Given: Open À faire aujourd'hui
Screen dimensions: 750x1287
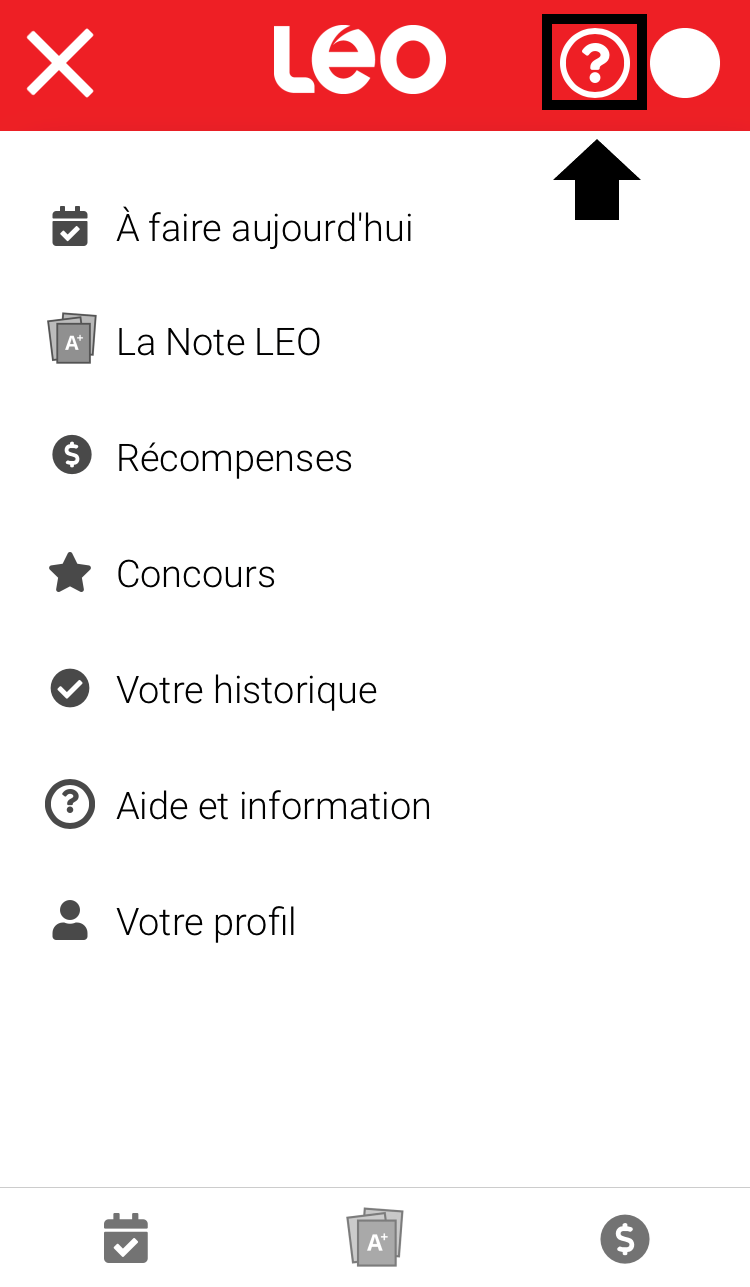Looking at the screenshot, I should coord(375,227).
